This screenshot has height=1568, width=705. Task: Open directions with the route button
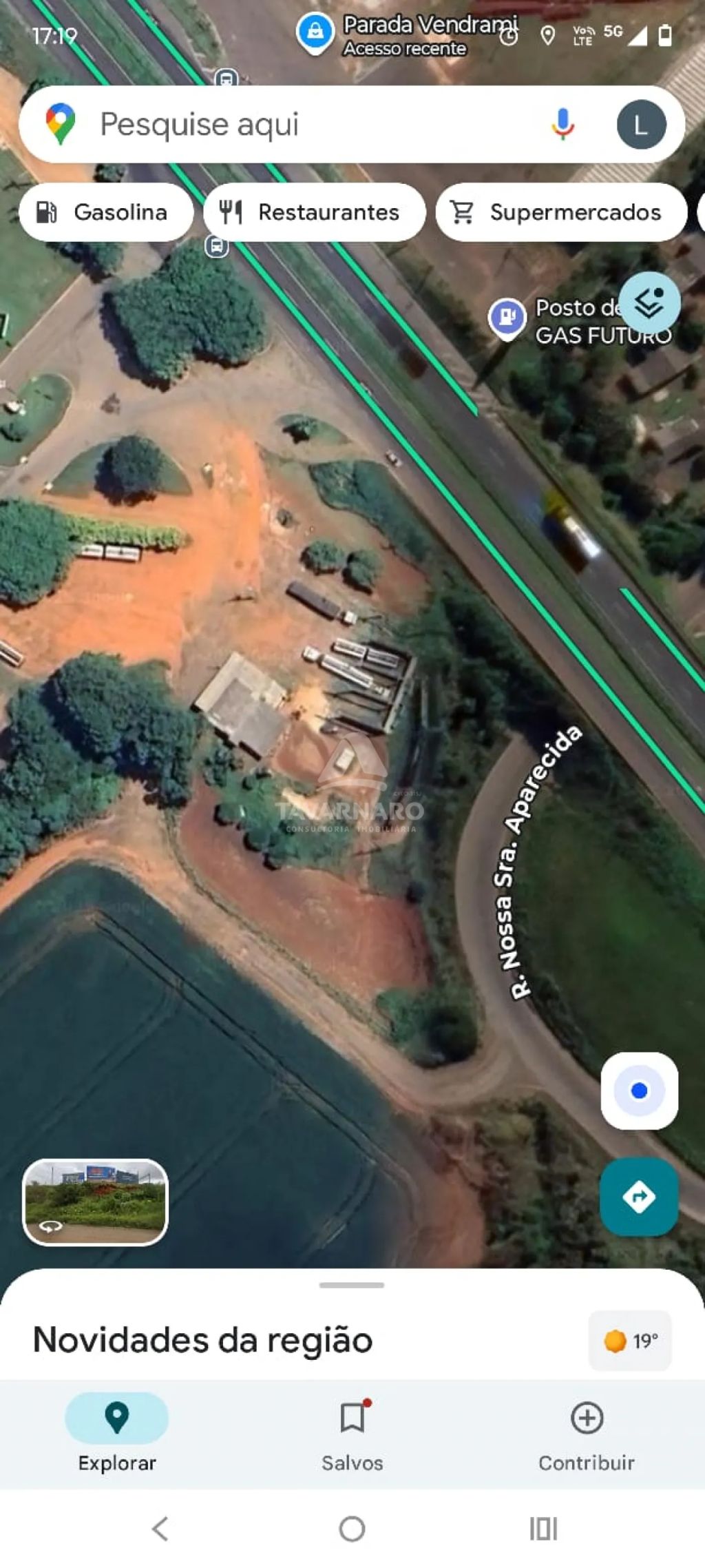click(x=639, y=1197)
